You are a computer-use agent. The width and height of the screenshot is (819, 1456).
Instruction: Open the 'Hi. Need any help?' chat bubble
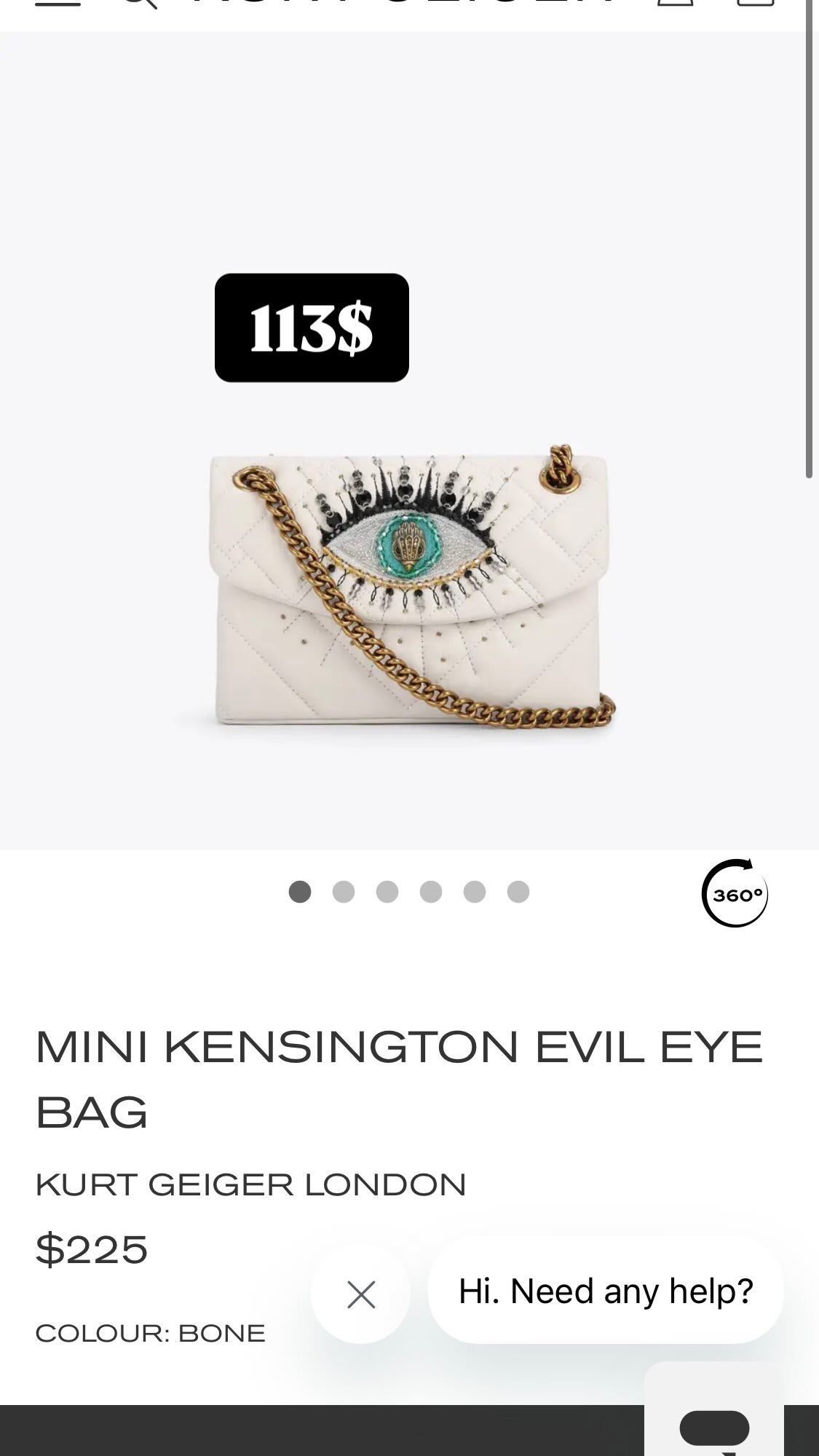point(605,1291)
